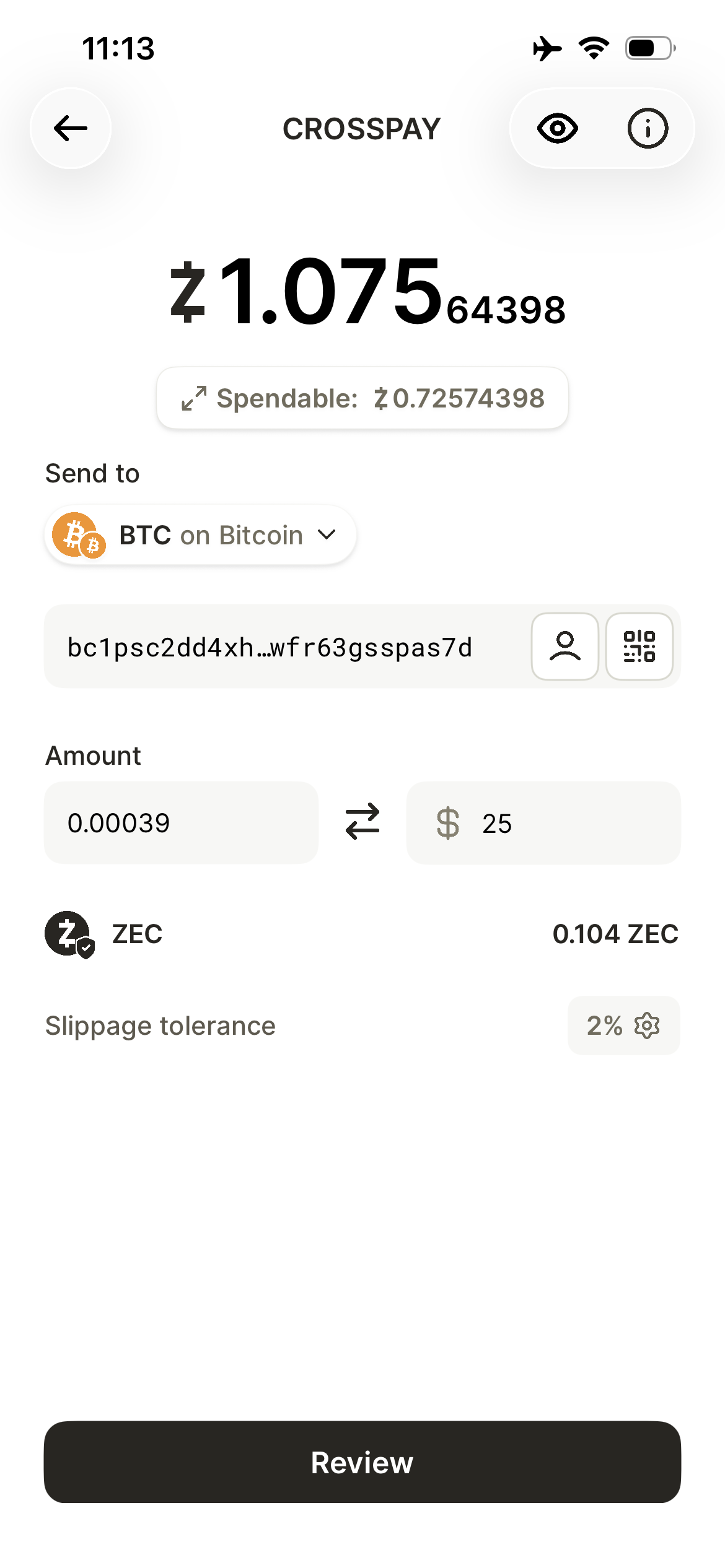The image size is (725, 1568).
Task: Adjust the 2% slippage tolerance setting
Action: 623,1026
